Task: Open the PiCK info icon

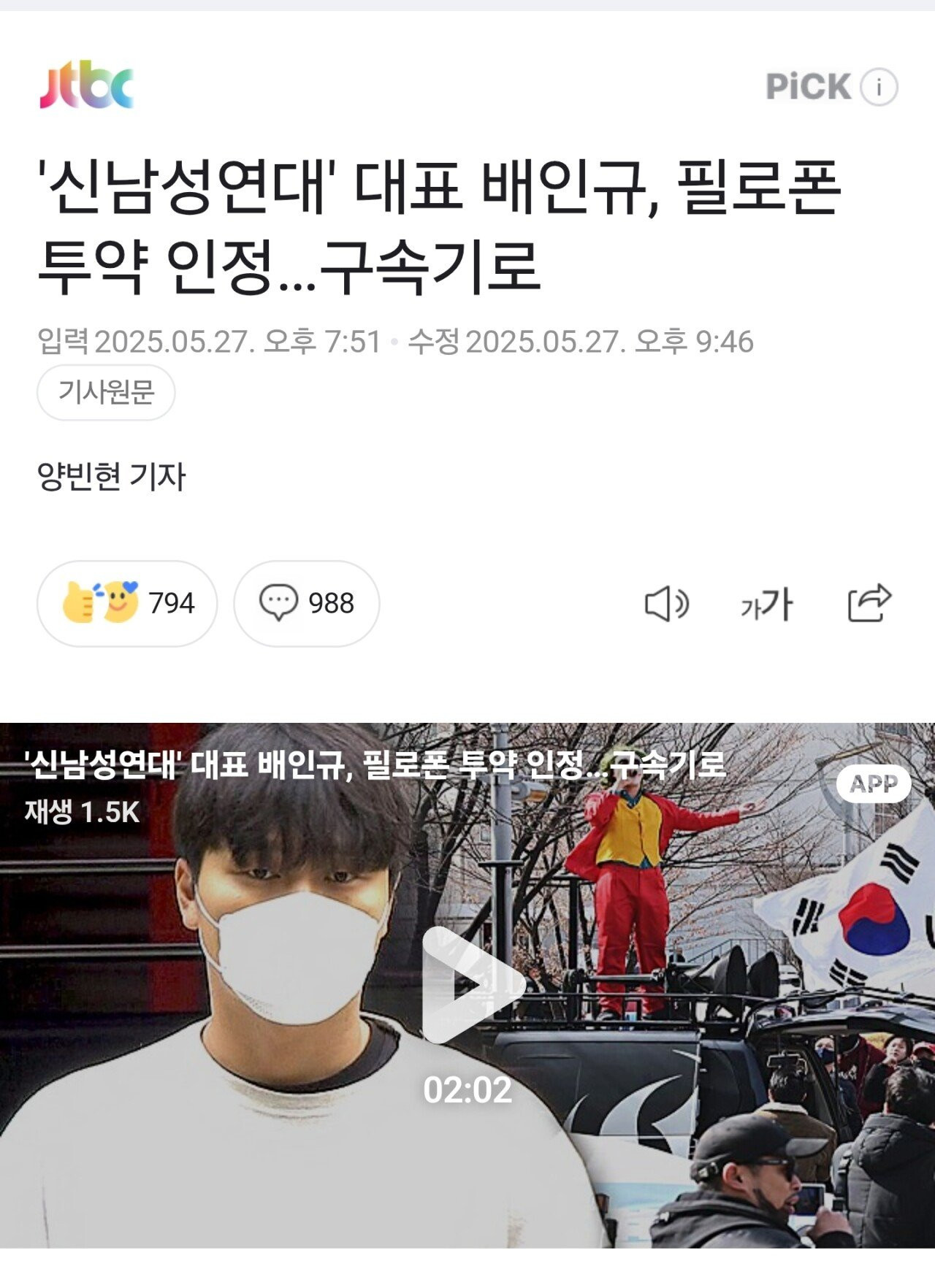Action: coord(878,88)
